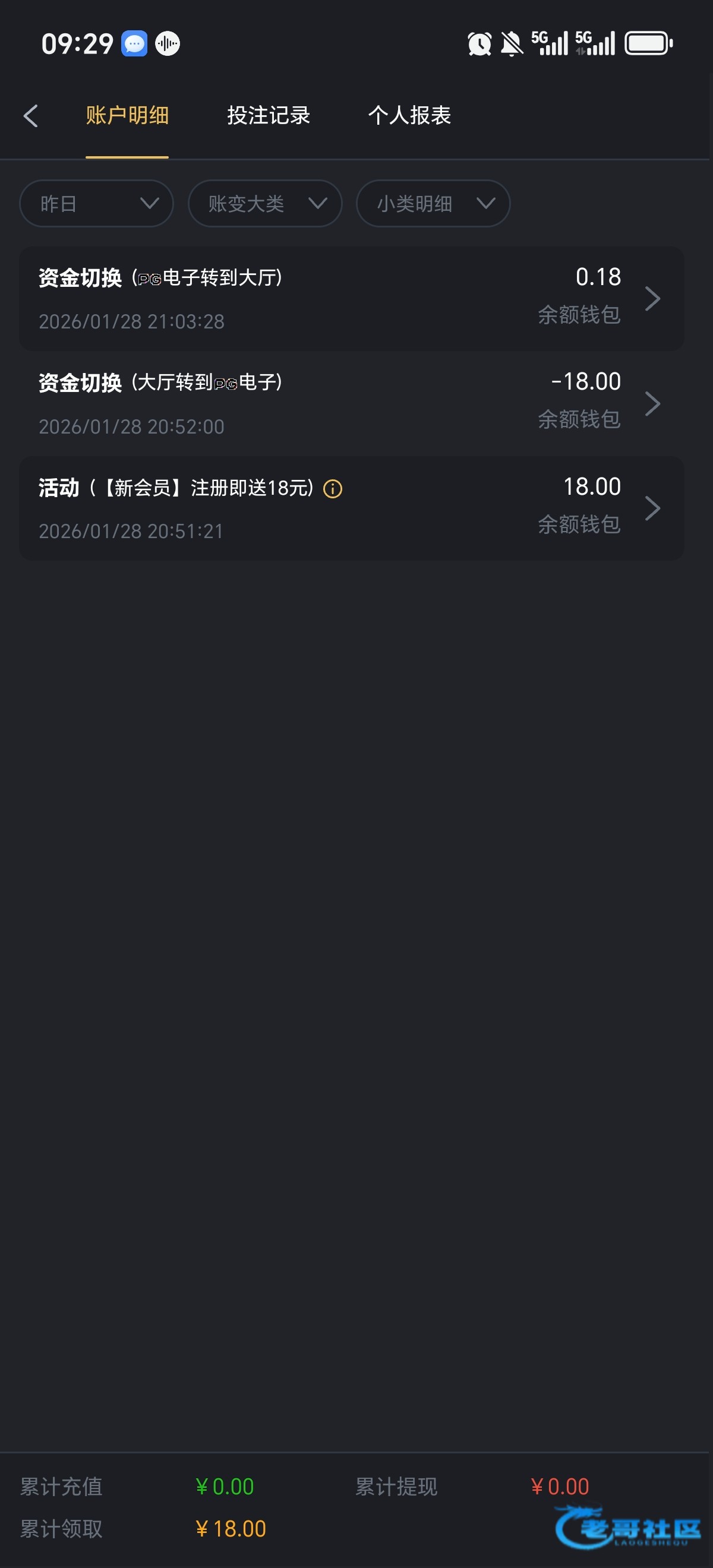The image size is (713, 1568).
Task: Select the 账户明细 tab
Action: [x=127, y=116]
